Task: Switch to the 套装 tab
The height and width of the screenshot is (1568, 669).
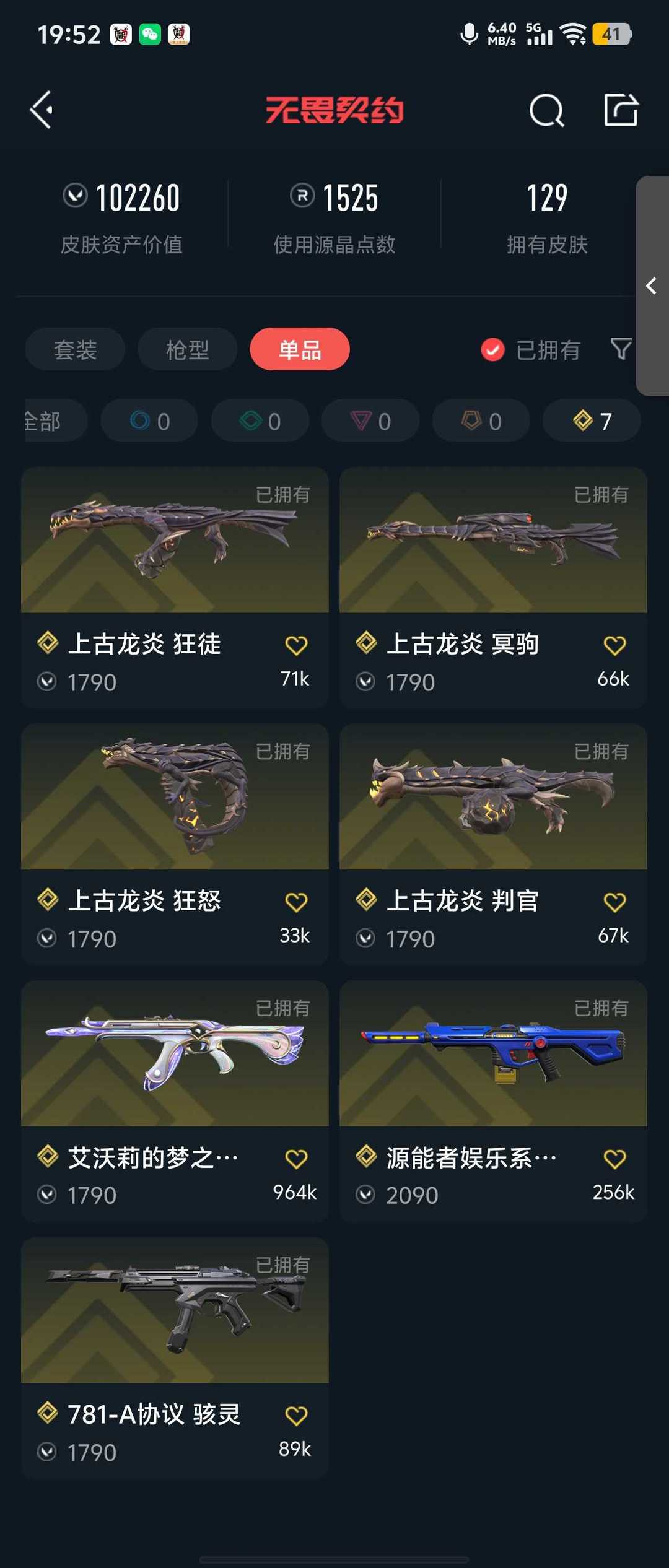Action: (x=75, y=349)
